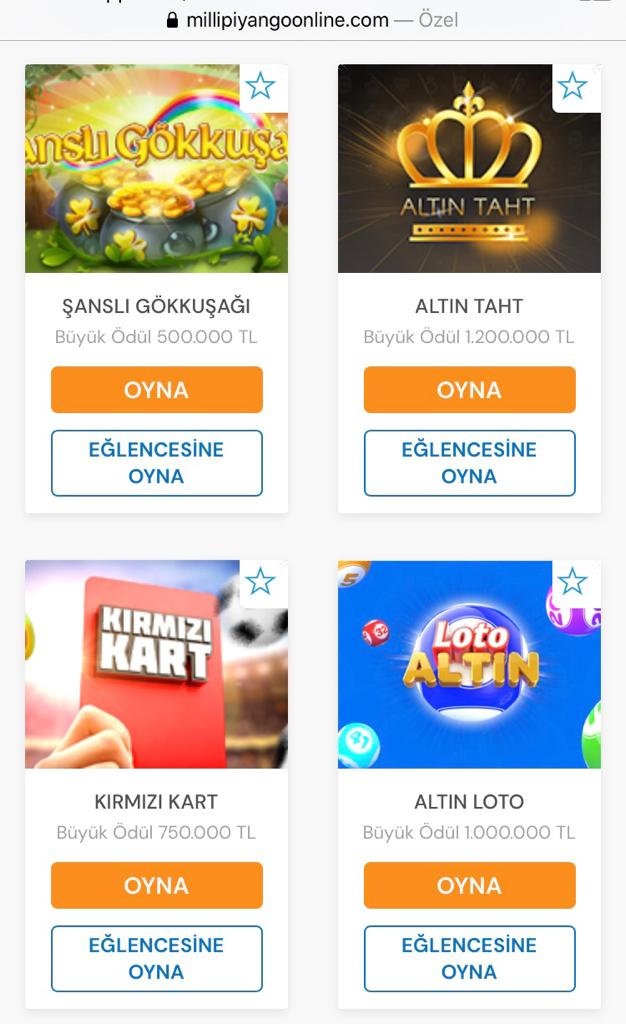This screenshot has width=626, height=1024.
Task: Start Kırmızı Kart using OYNA
Action: (157, 885)
